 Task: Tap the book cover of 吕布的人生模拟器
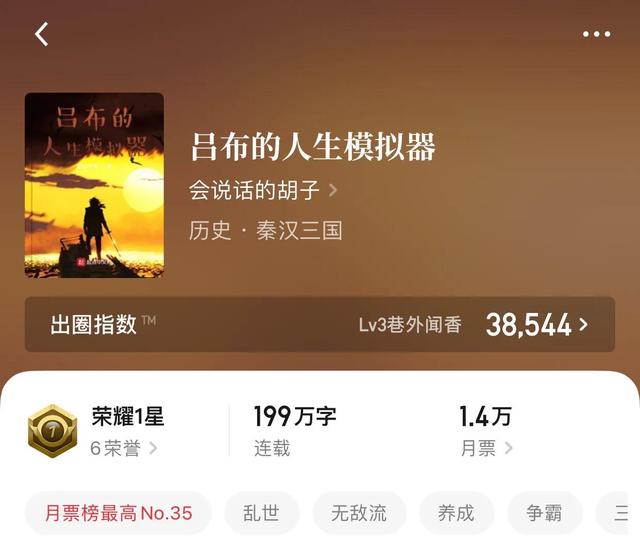pos(94,185)
